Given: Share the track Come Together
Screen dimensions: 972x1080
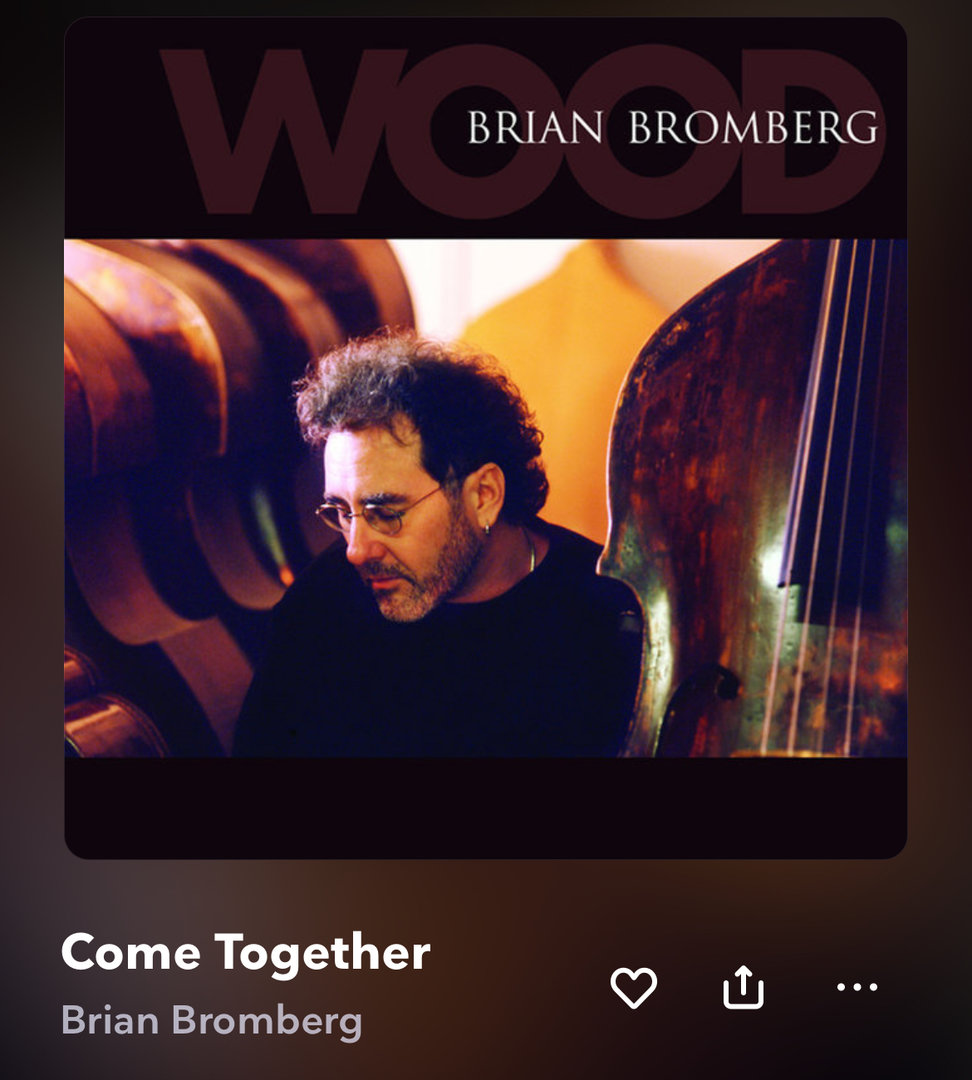Looking at the screenshot, I should [x=743, y=988].
